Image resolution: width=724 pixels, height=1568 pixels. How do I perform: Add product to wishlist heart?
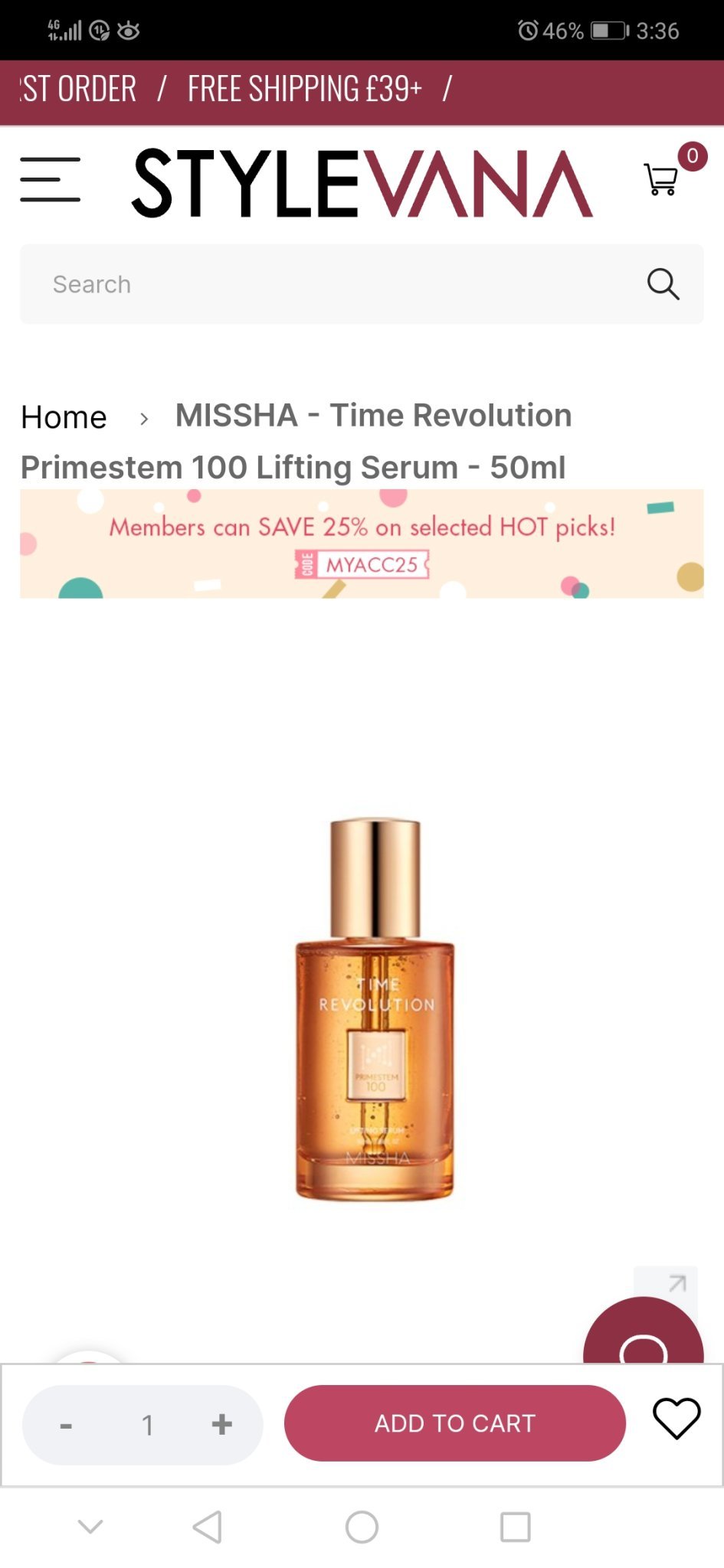676,1419
